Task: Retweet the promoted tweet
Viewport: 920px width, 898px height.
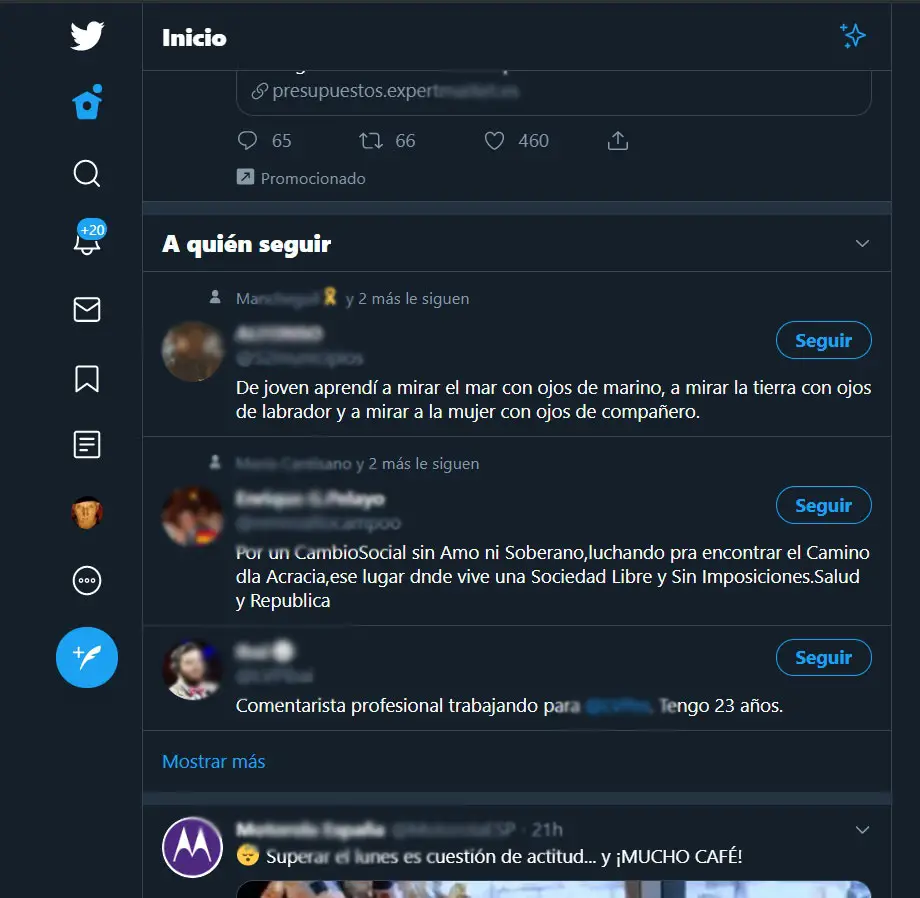Action: tap(371, 141)
